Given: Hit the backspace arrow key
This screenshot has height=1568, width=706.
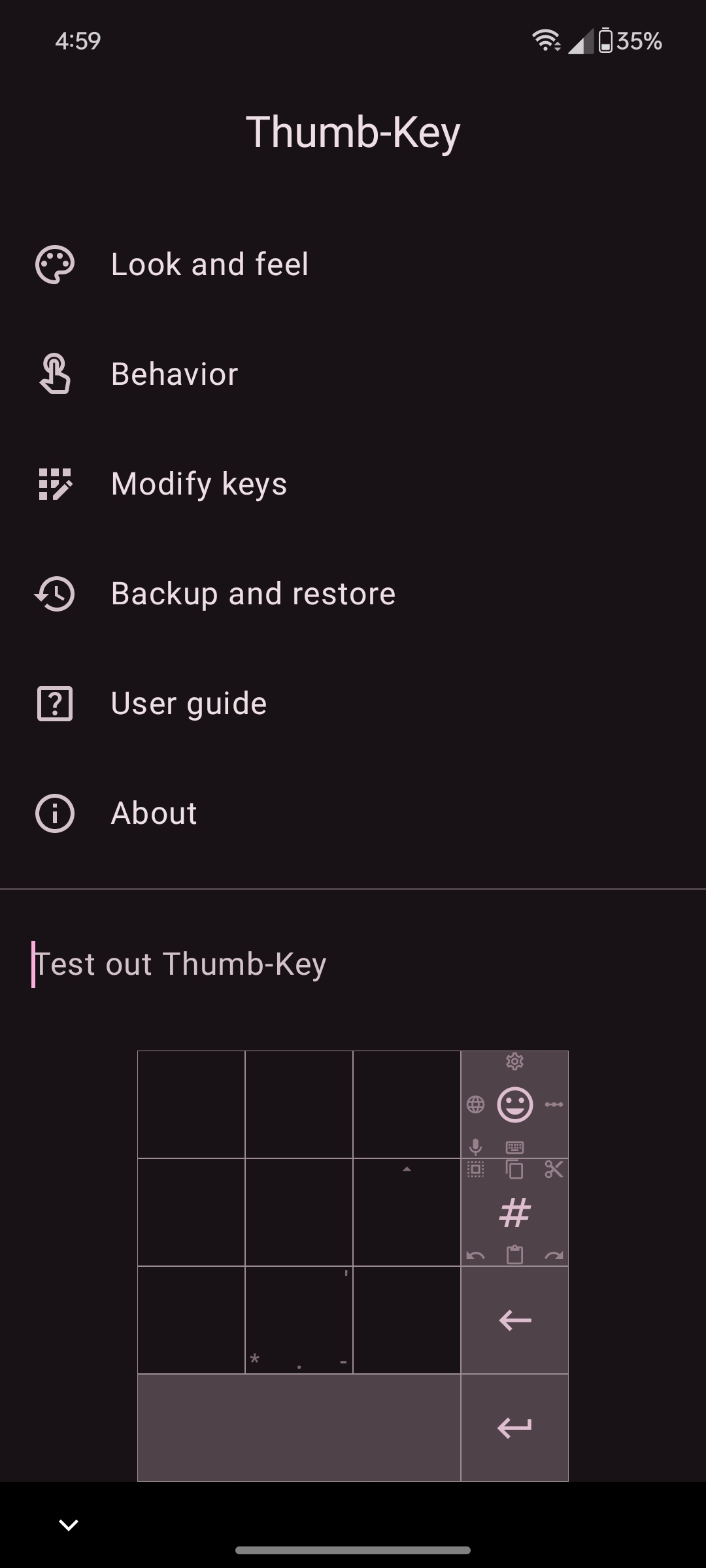Looking at the screenshot, I should click(x=514, y=1320).
